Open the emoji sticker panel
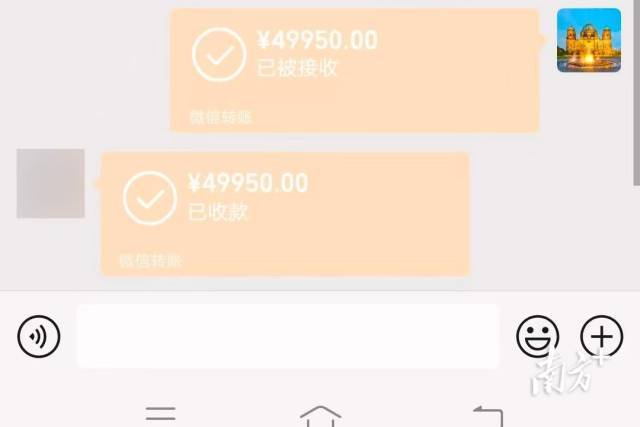Screen dimensions: 640x427 tap(537, 337)
